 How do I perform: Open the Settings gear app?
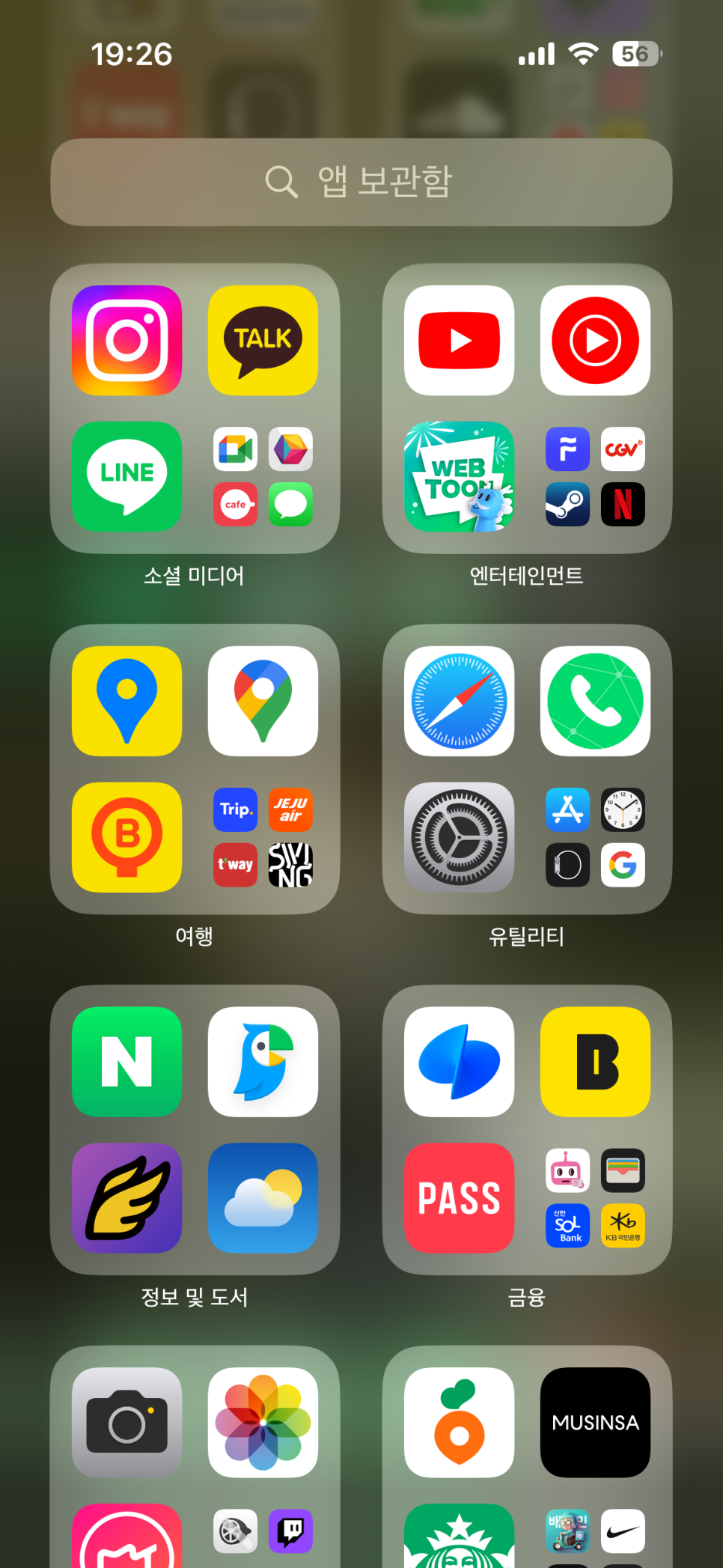tap(459, 837)
